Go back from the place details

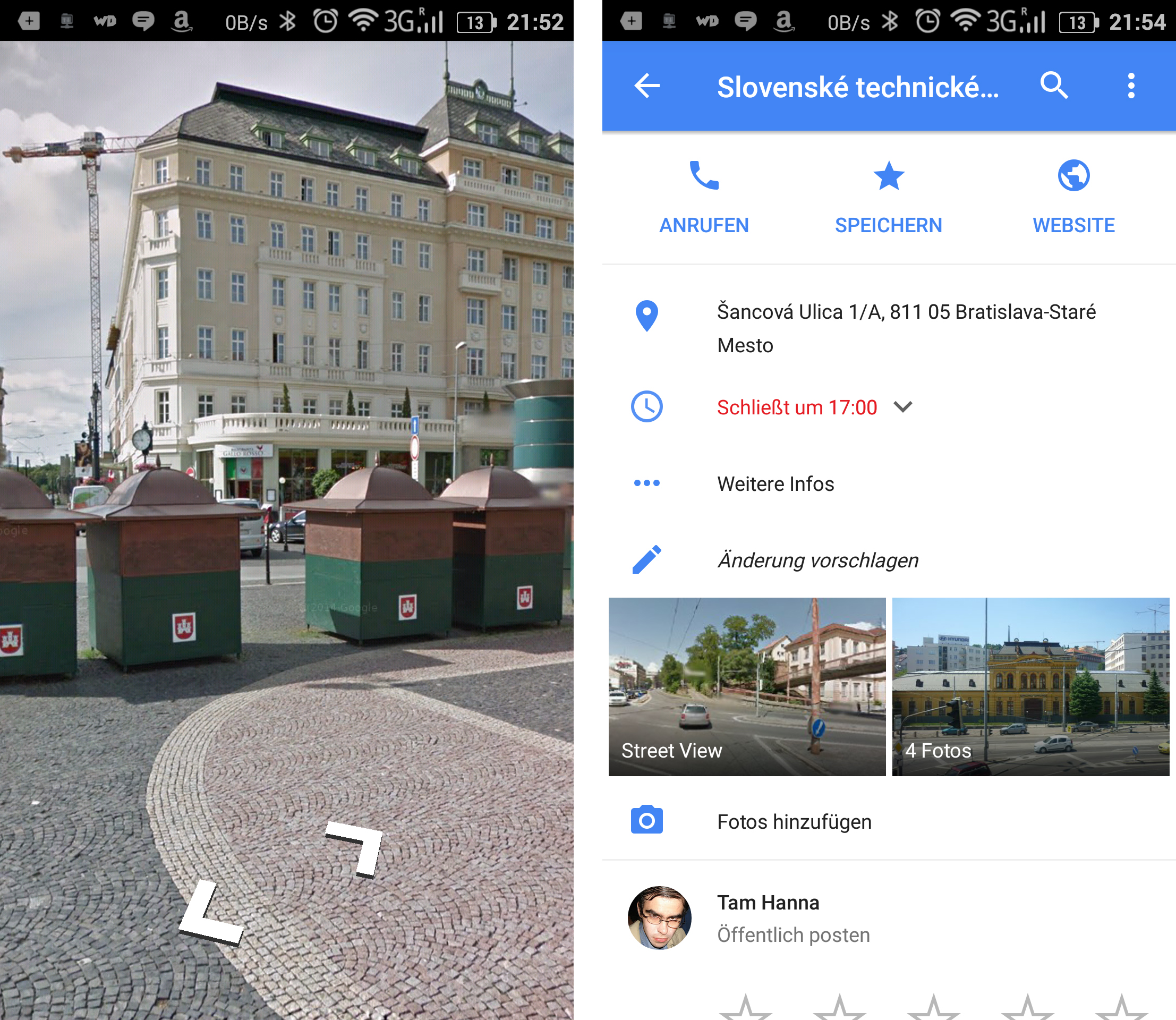[646, 87]
